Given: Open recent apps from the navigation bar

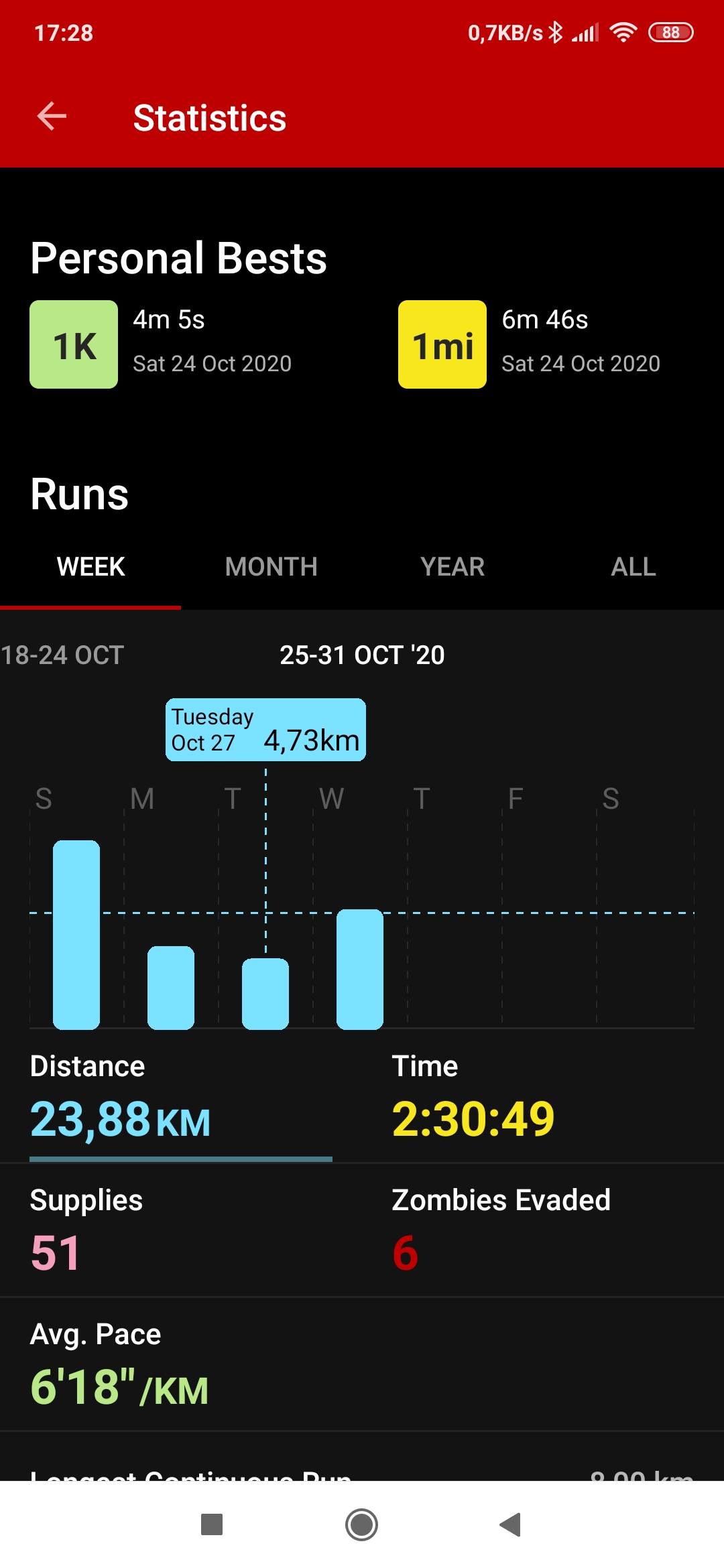Looking at the screenshot, I should (212, 1524).
